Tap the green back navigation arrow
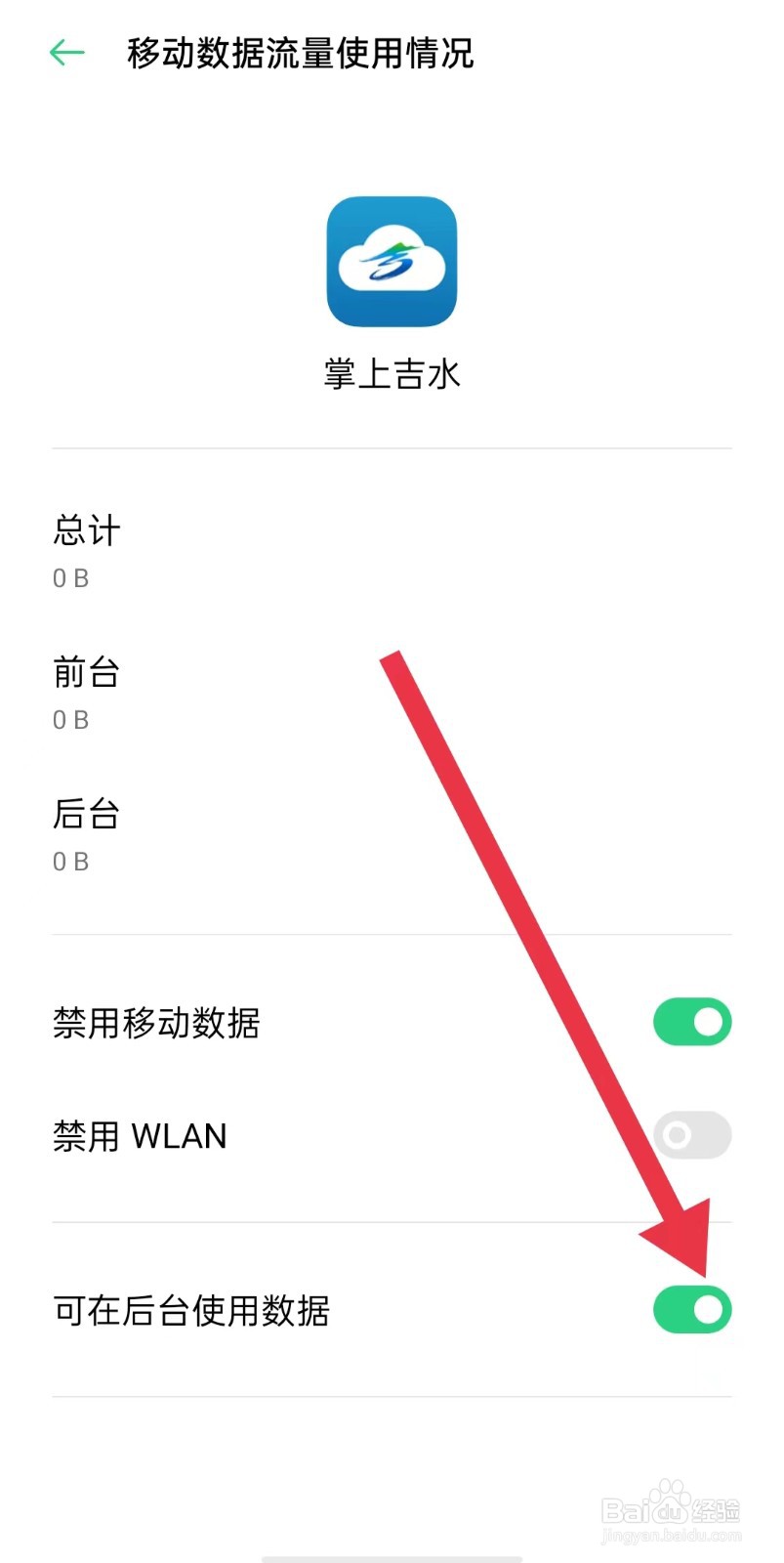 65,53
